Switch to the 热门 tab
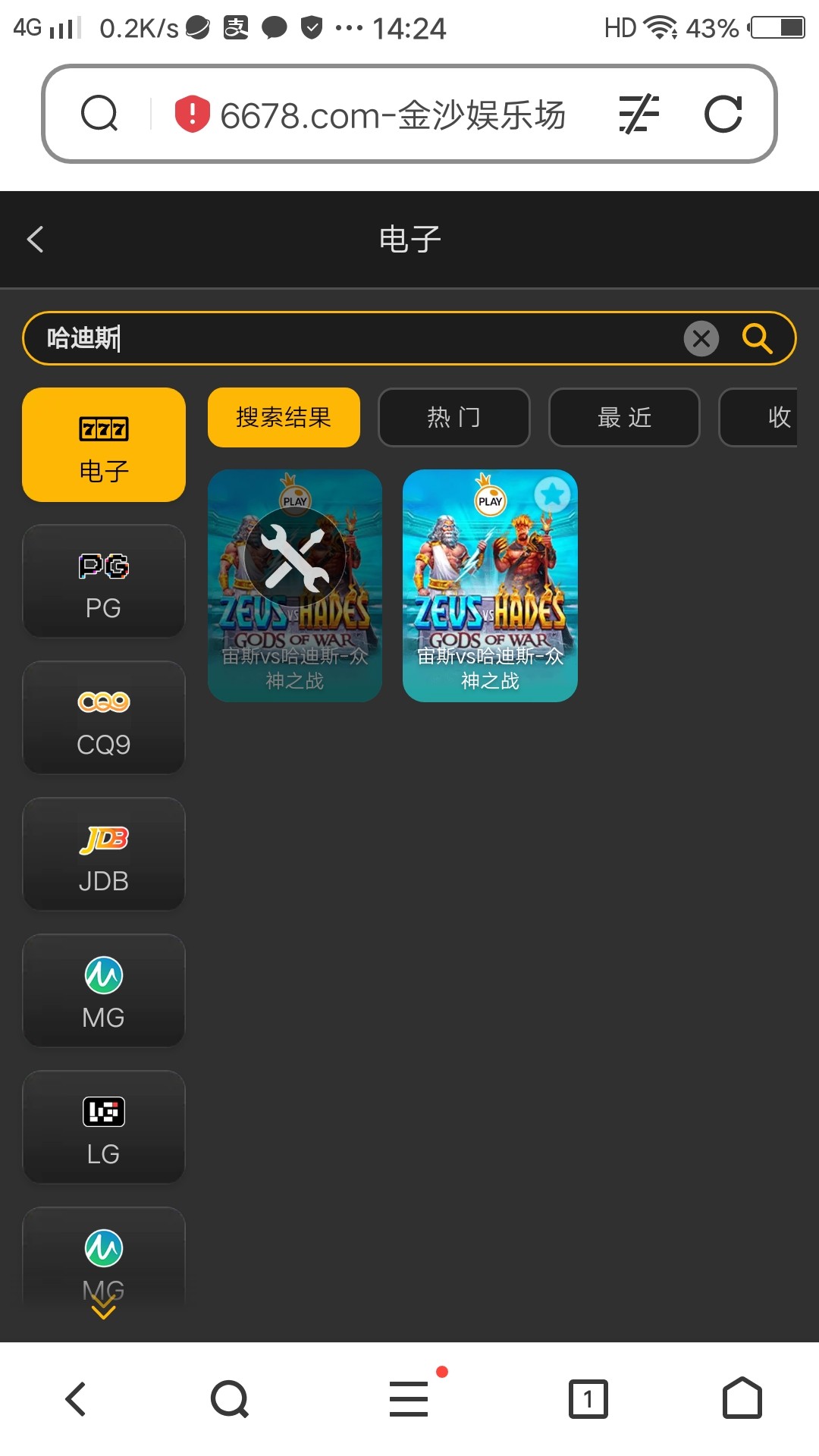Screen dimensions: 819x1456 [453, 418]
